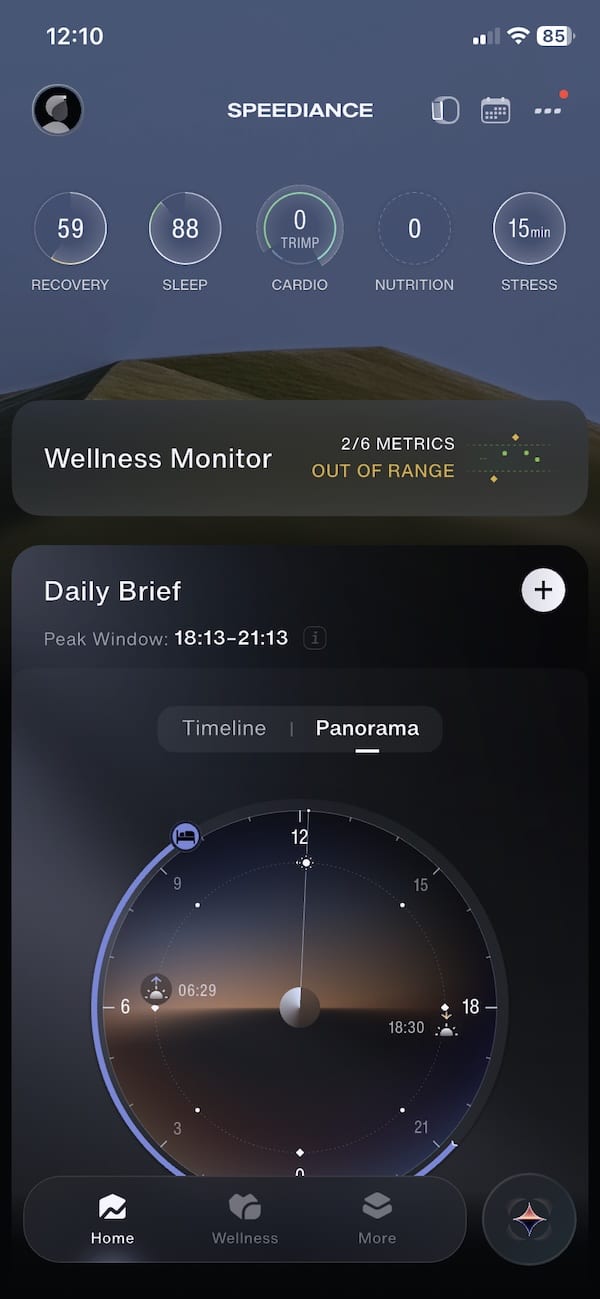Image resolution: width=600 pixels, height=1299 pixels.
Task: Add an entry with the plus button
Action: [x=543, y=590]
